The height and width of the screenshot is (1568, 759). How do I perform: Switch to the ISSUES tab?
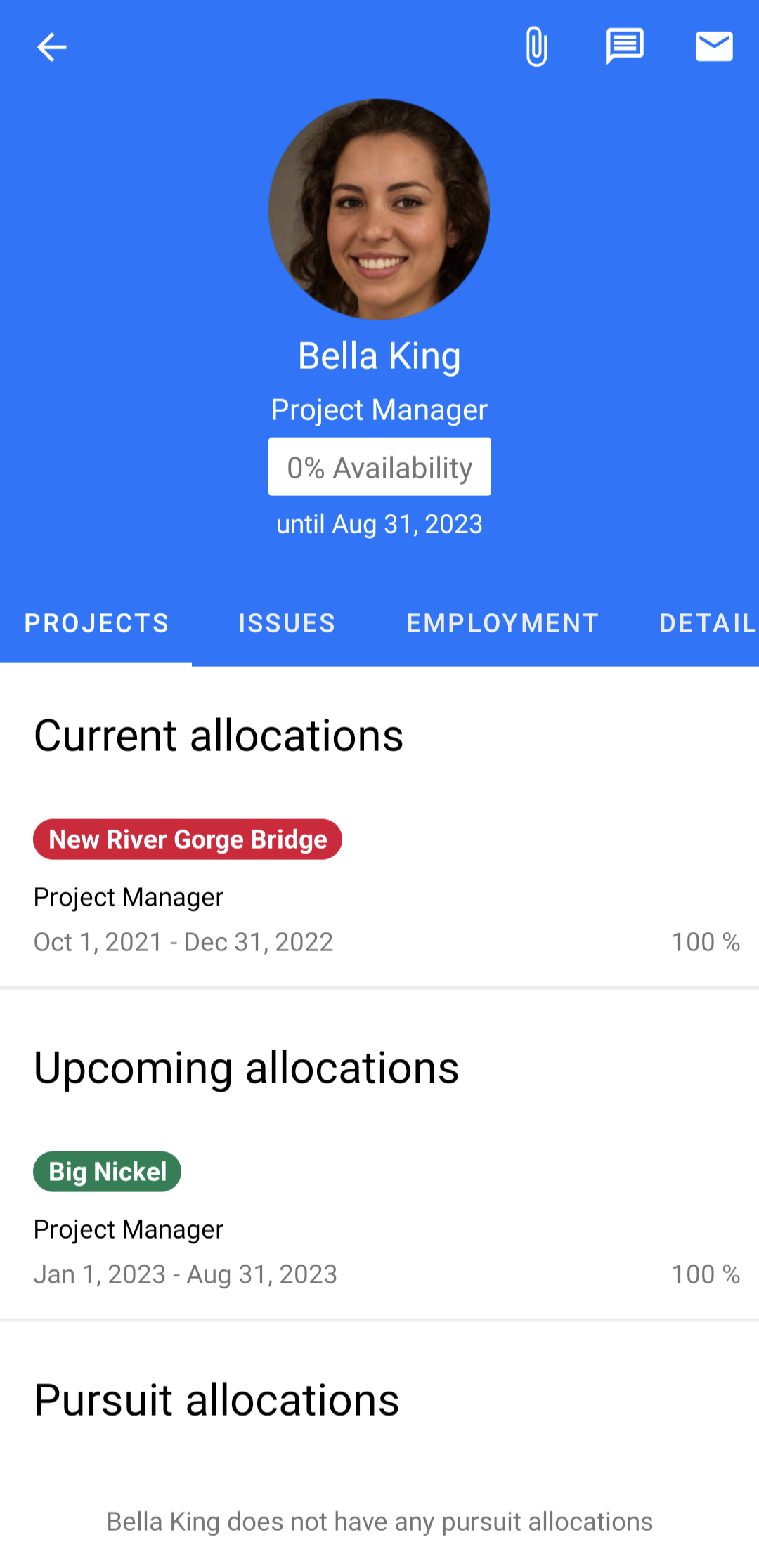[x=286, y=622]
